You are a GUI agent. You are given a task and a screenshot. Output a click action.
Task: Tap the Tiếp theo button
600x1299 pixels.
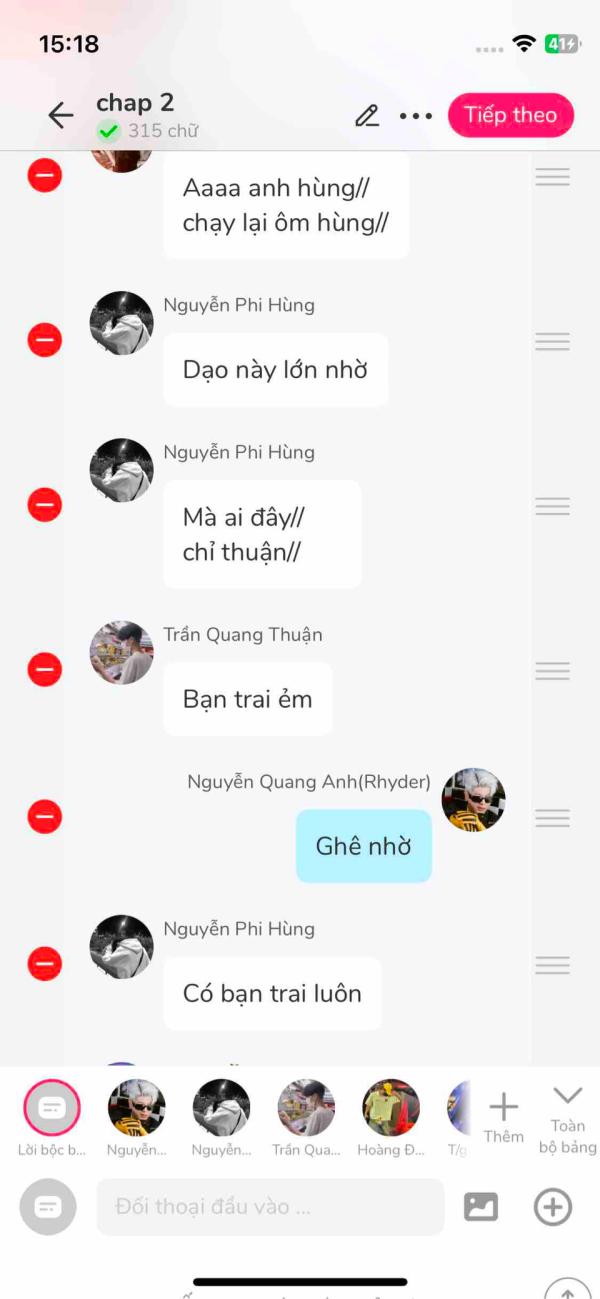coord(510,115)
